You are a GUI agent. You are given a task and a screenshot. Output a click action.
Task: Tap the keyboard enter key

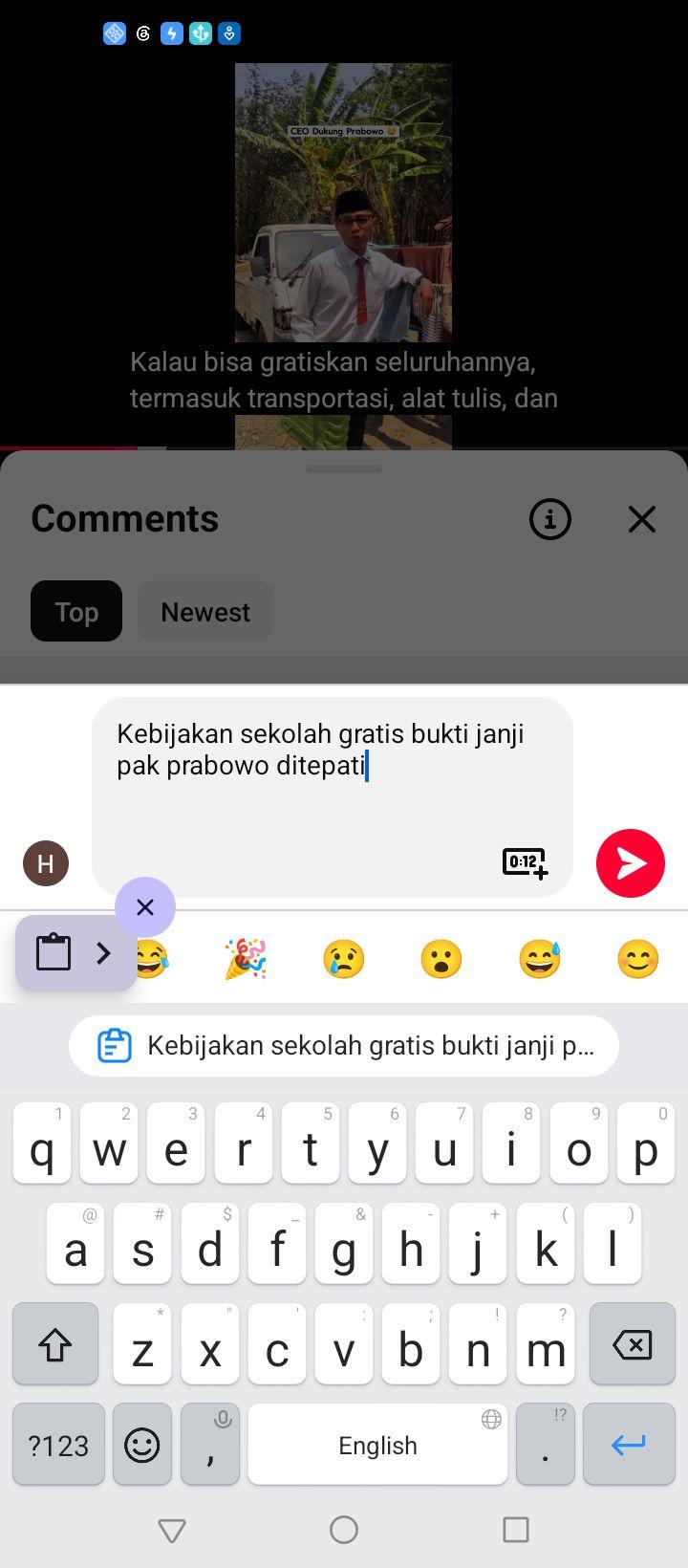coord(629,1445)
